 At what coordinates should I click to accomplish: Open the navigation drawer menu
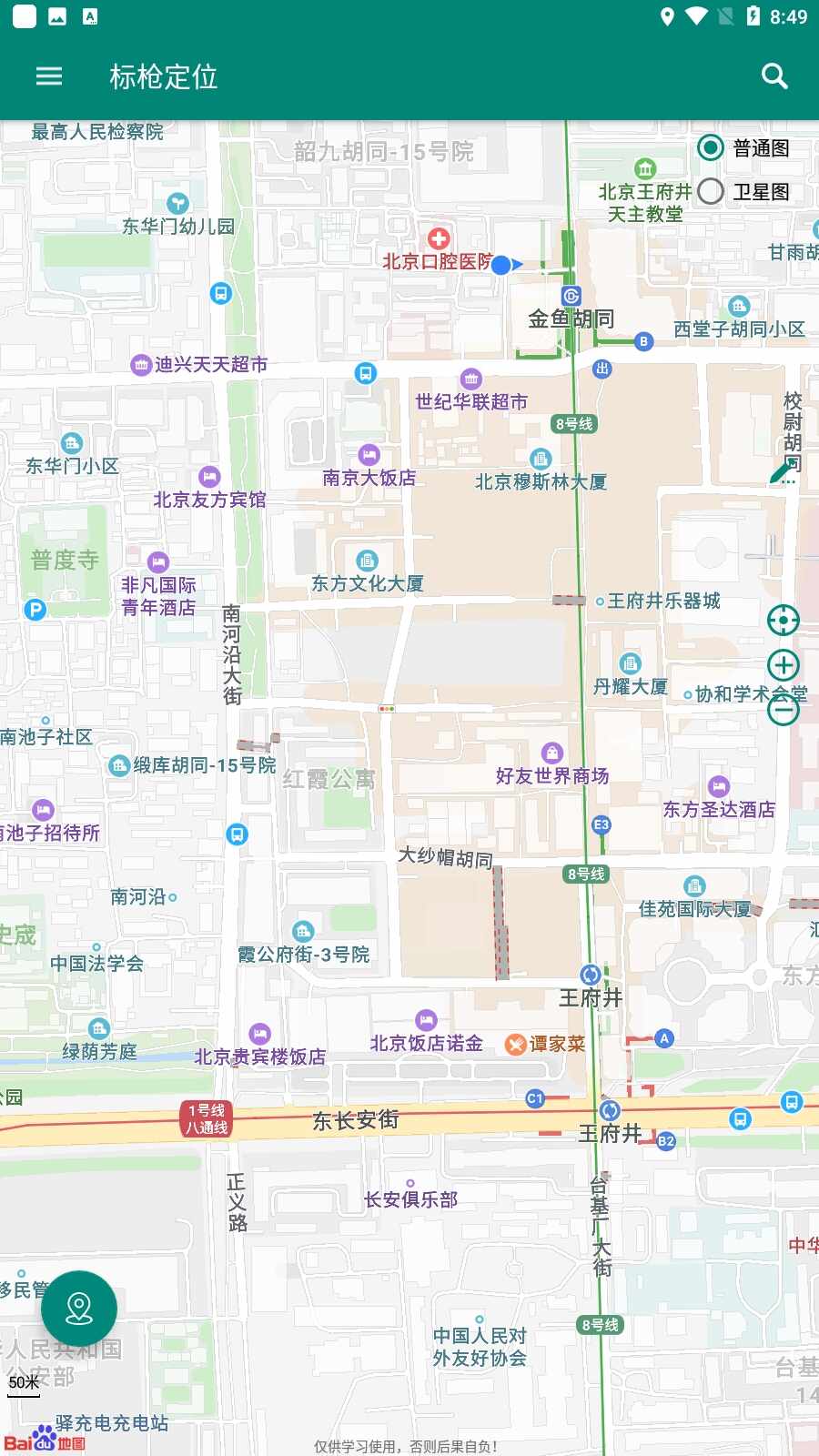click(49, 76)
